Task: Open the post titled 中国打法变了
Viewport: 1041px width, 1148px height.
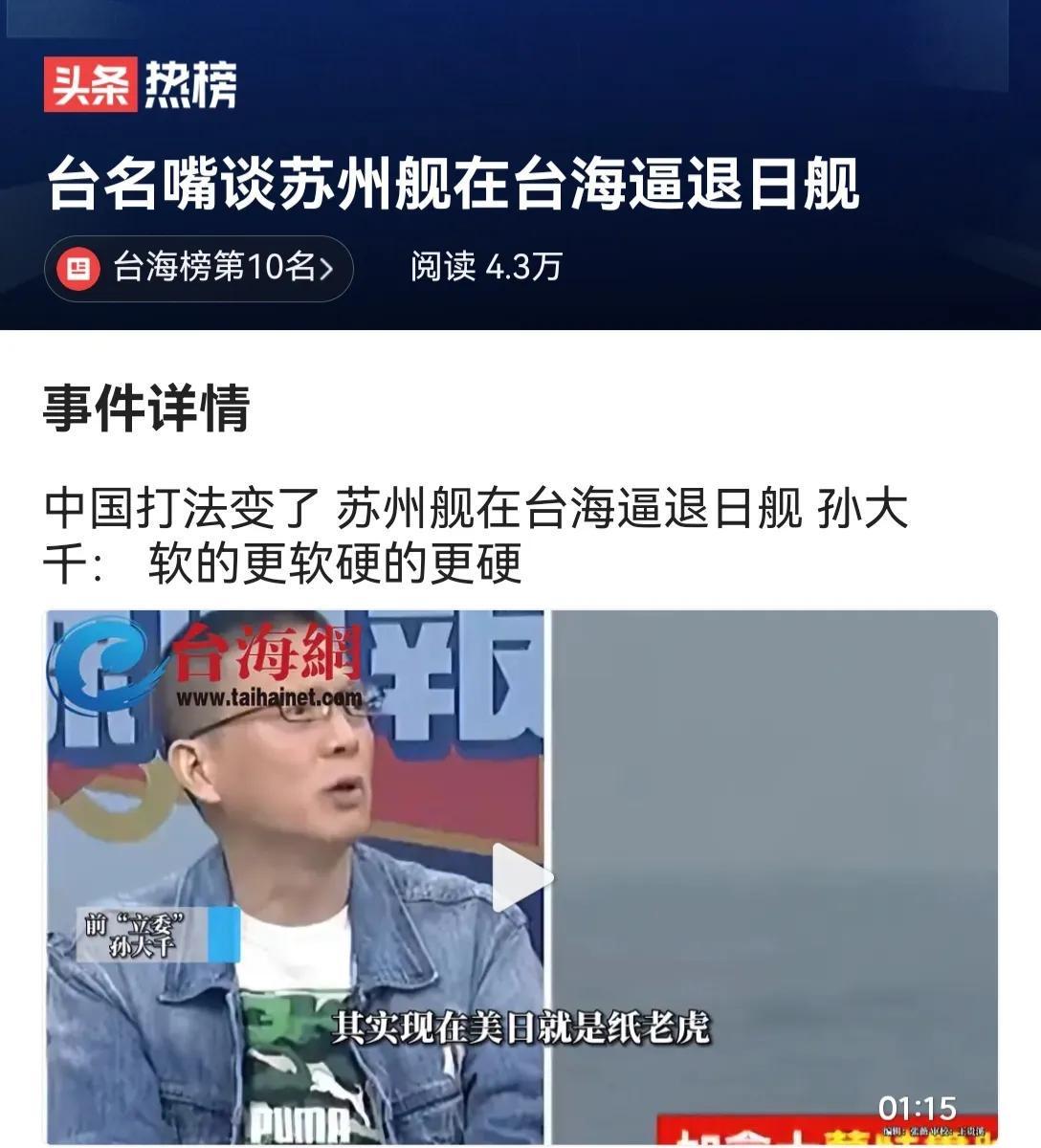Action: (476, 537)
